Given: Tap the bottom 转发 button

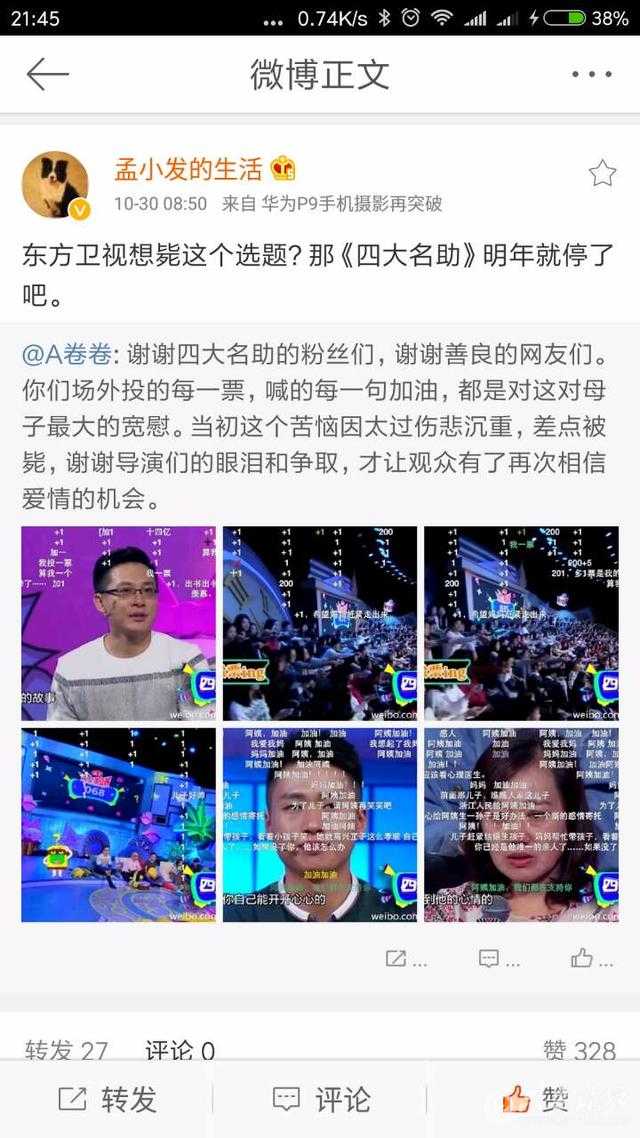Looking at the screenshot, I should point(107,1100).
